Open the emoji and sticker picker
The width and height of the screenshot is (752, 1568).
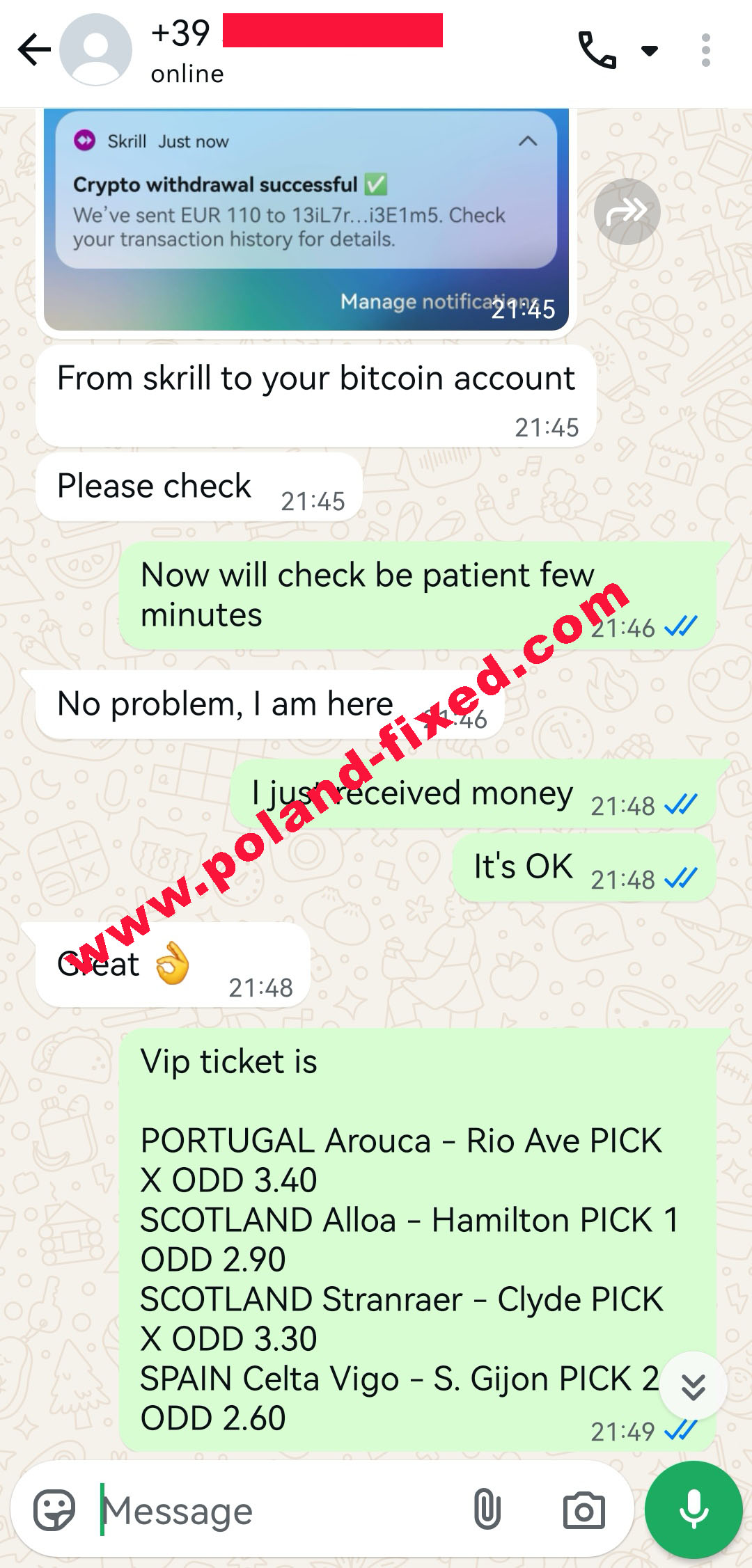[x=54, y=1510]
